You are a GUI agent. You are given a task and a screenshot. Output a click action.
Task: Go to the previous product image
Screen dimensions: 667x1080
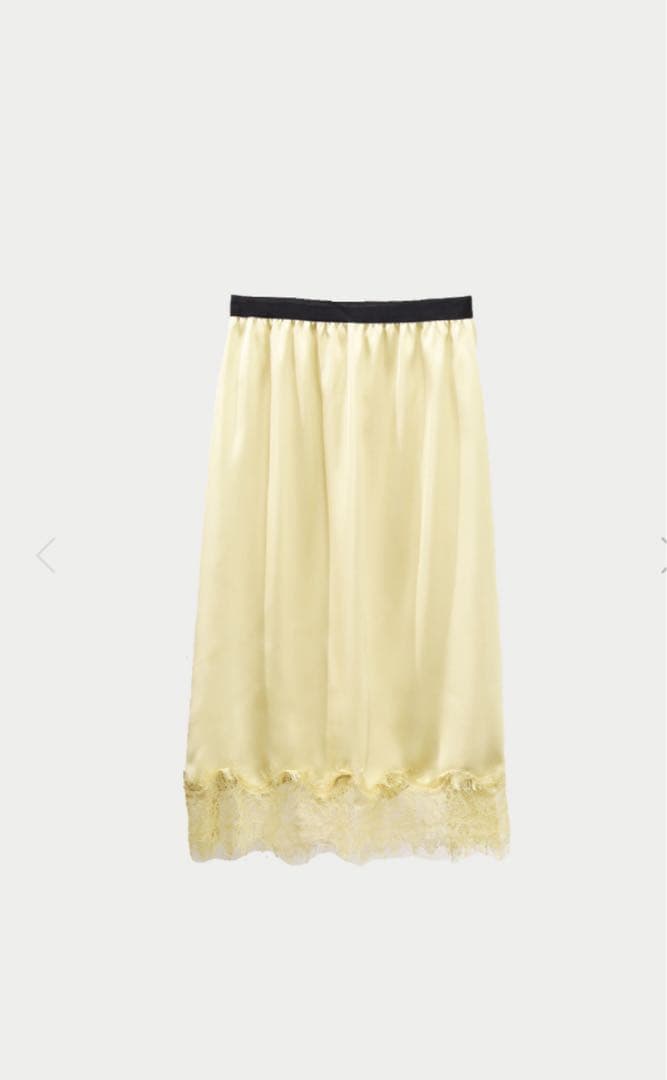coord(45,555)
